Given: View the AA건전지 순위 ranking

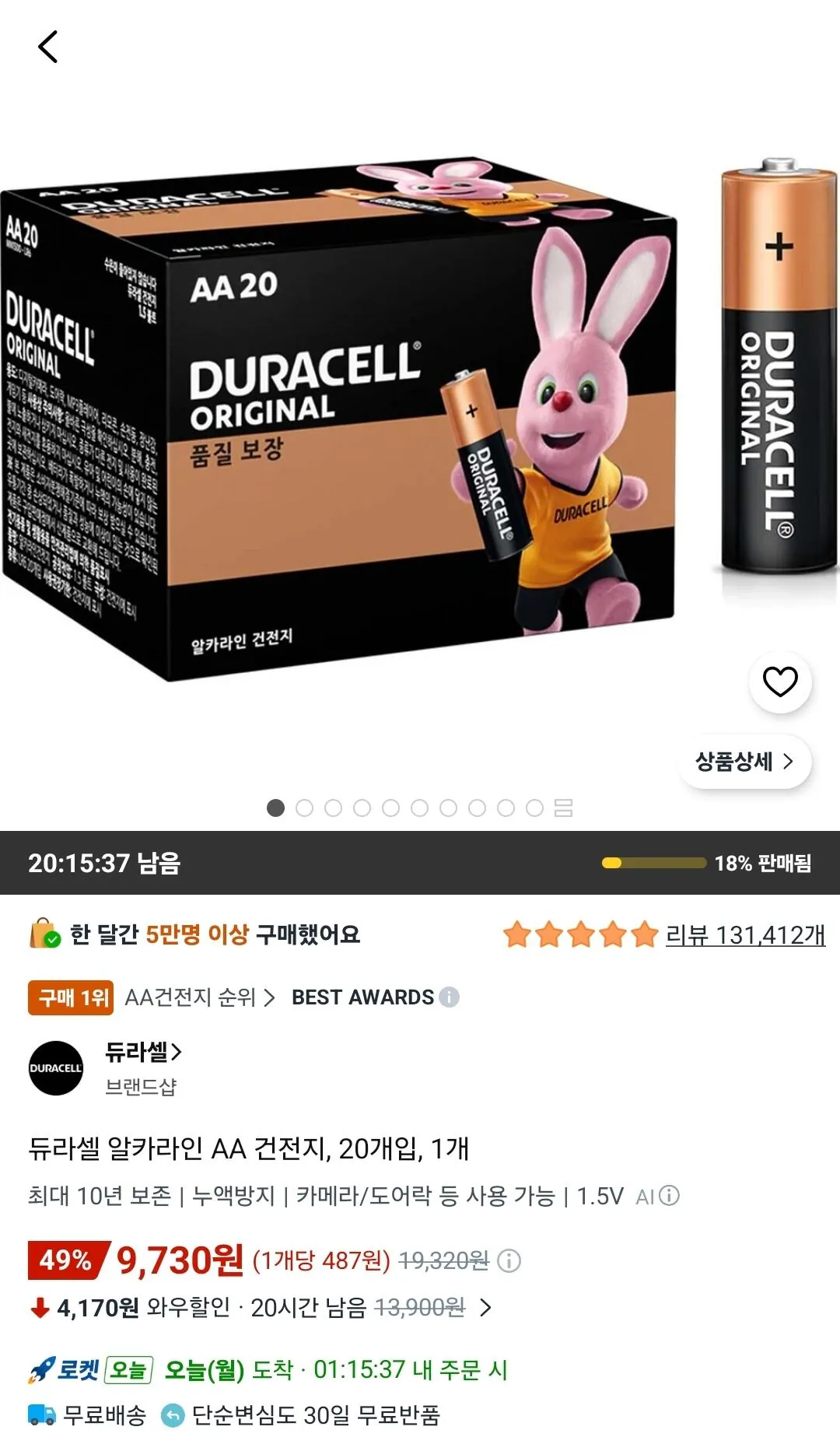Looking at the screenshot, I should 200,997.
